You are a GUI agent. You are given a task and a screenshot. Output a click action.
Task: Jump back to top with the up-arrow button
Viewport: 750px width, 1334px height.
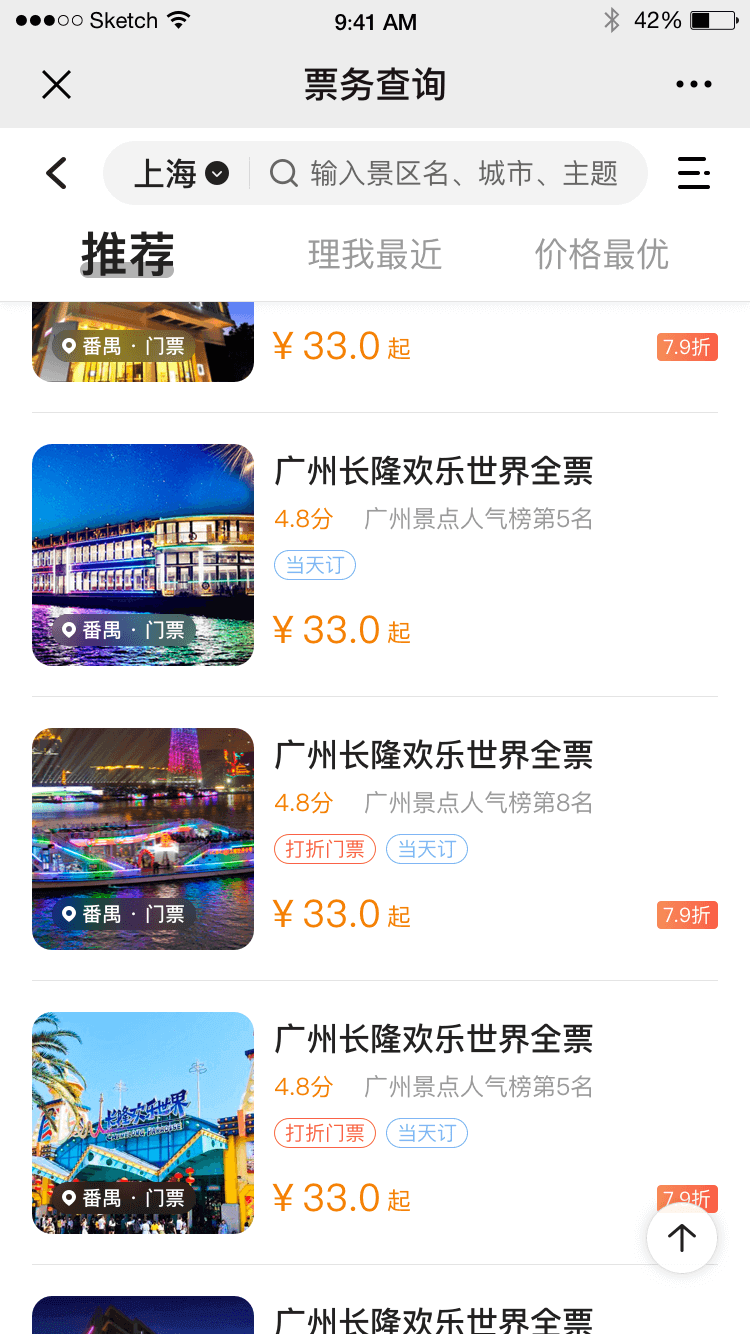[x=682, y=1238]
